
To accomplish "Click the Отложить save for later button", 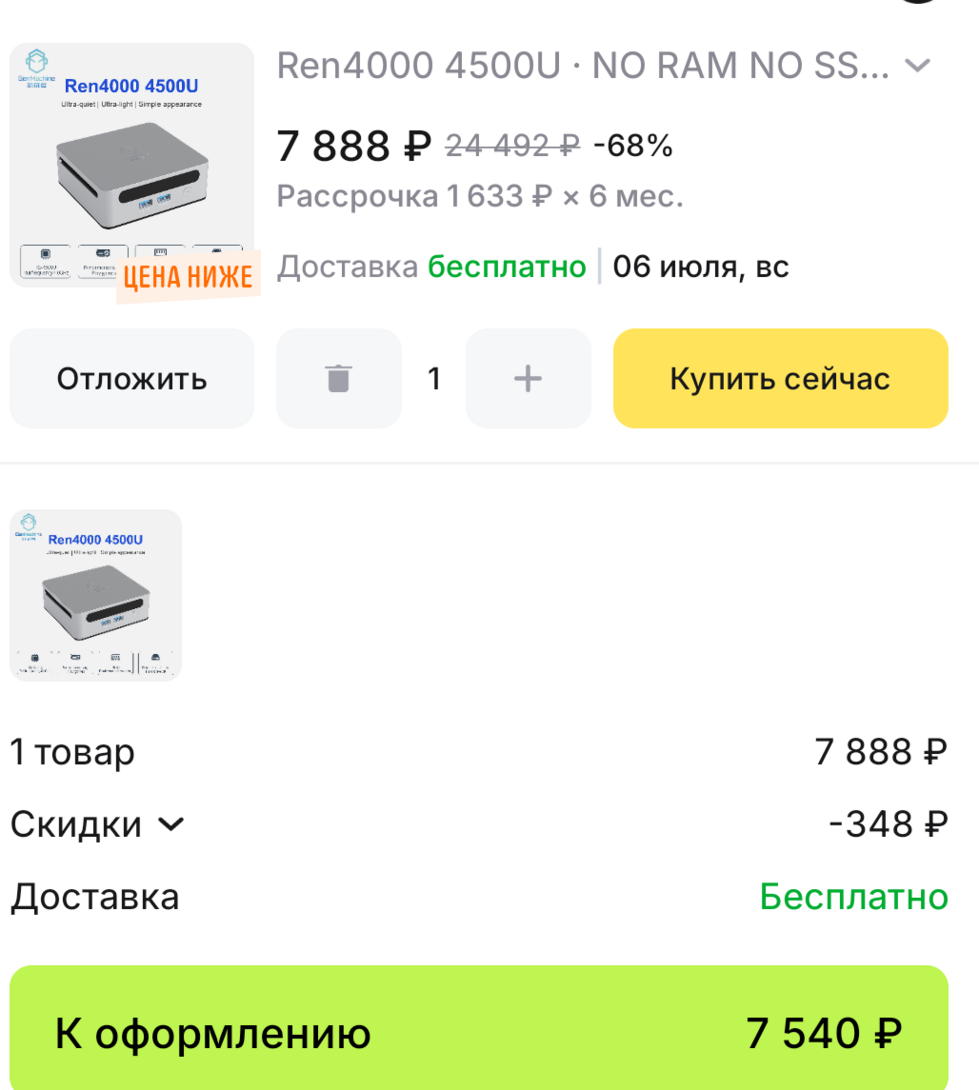I will [x=131, y=378].
